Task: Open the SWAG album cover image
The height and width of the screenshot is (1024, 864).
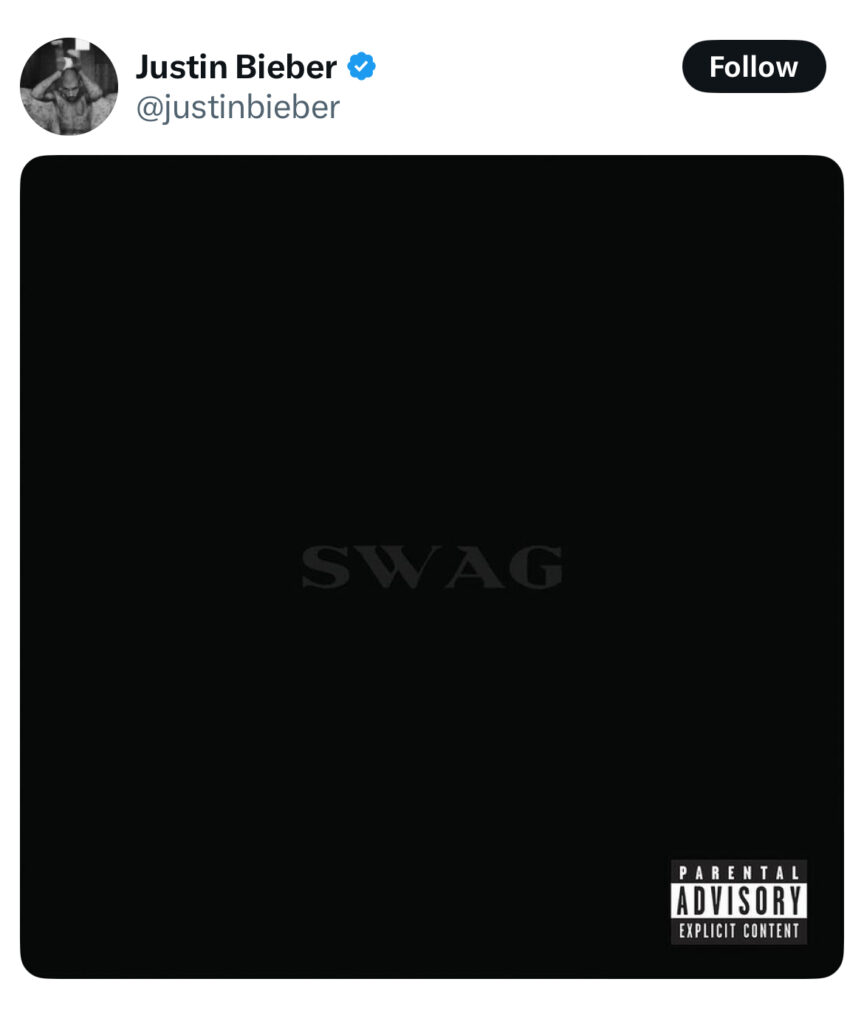Action: click(432, 566)
